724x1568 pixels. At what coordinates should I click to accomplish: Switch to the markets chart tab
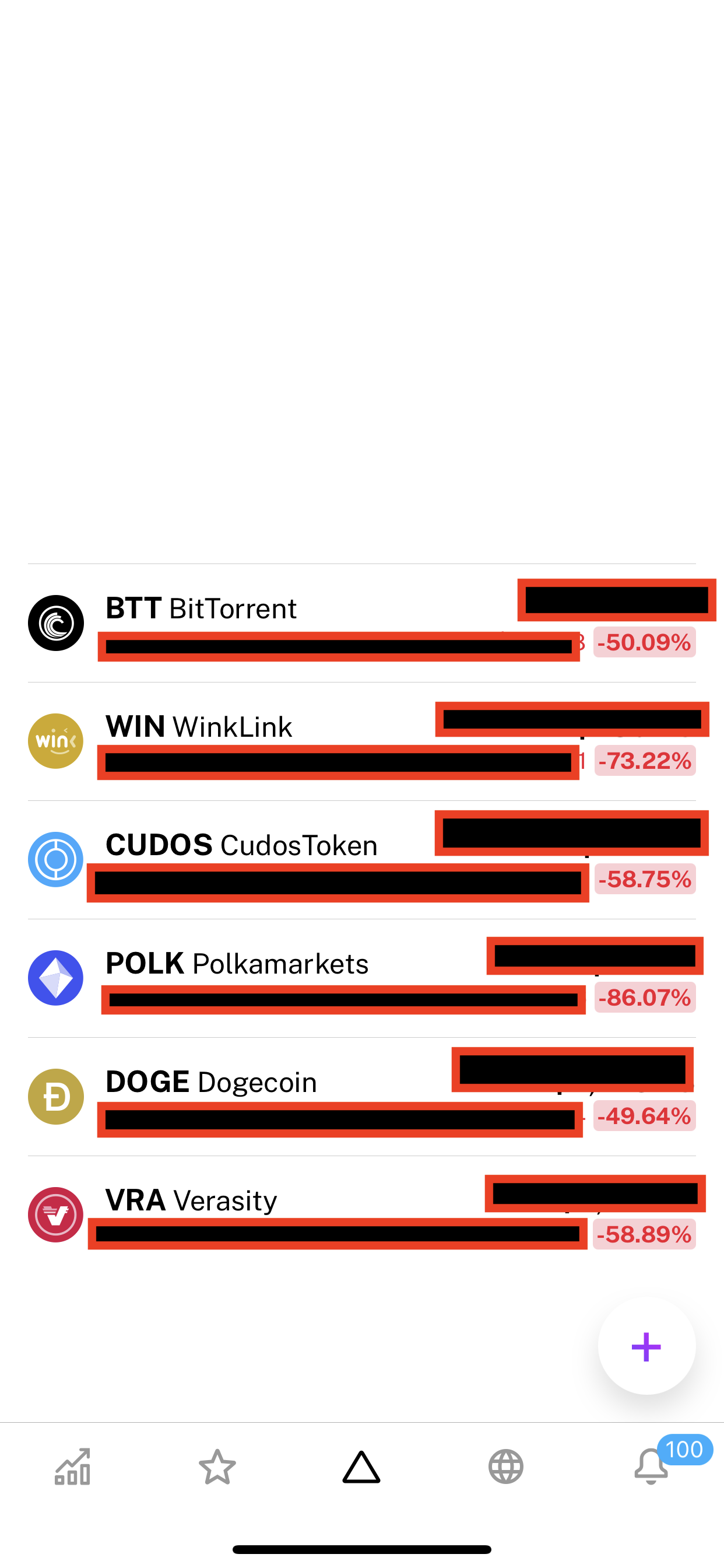point(72,1467)
